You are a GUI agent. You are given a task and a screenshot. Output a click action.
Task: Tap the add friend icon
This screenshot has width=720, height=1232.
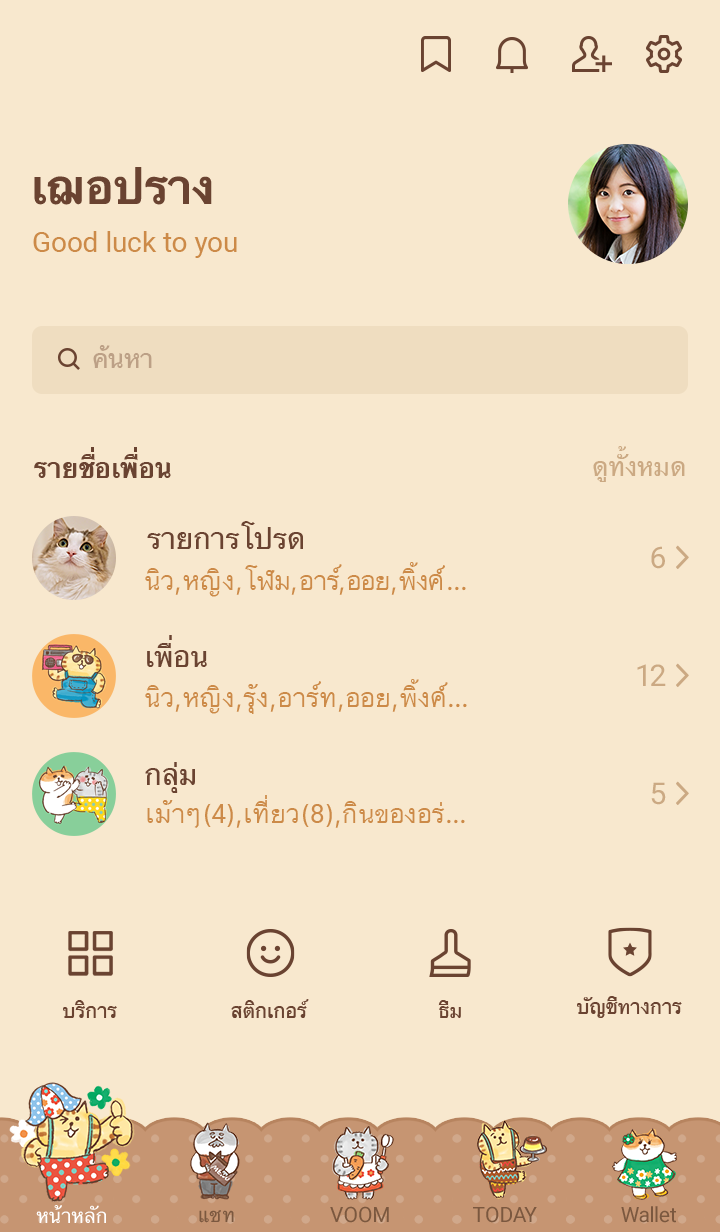coord(590,55)
